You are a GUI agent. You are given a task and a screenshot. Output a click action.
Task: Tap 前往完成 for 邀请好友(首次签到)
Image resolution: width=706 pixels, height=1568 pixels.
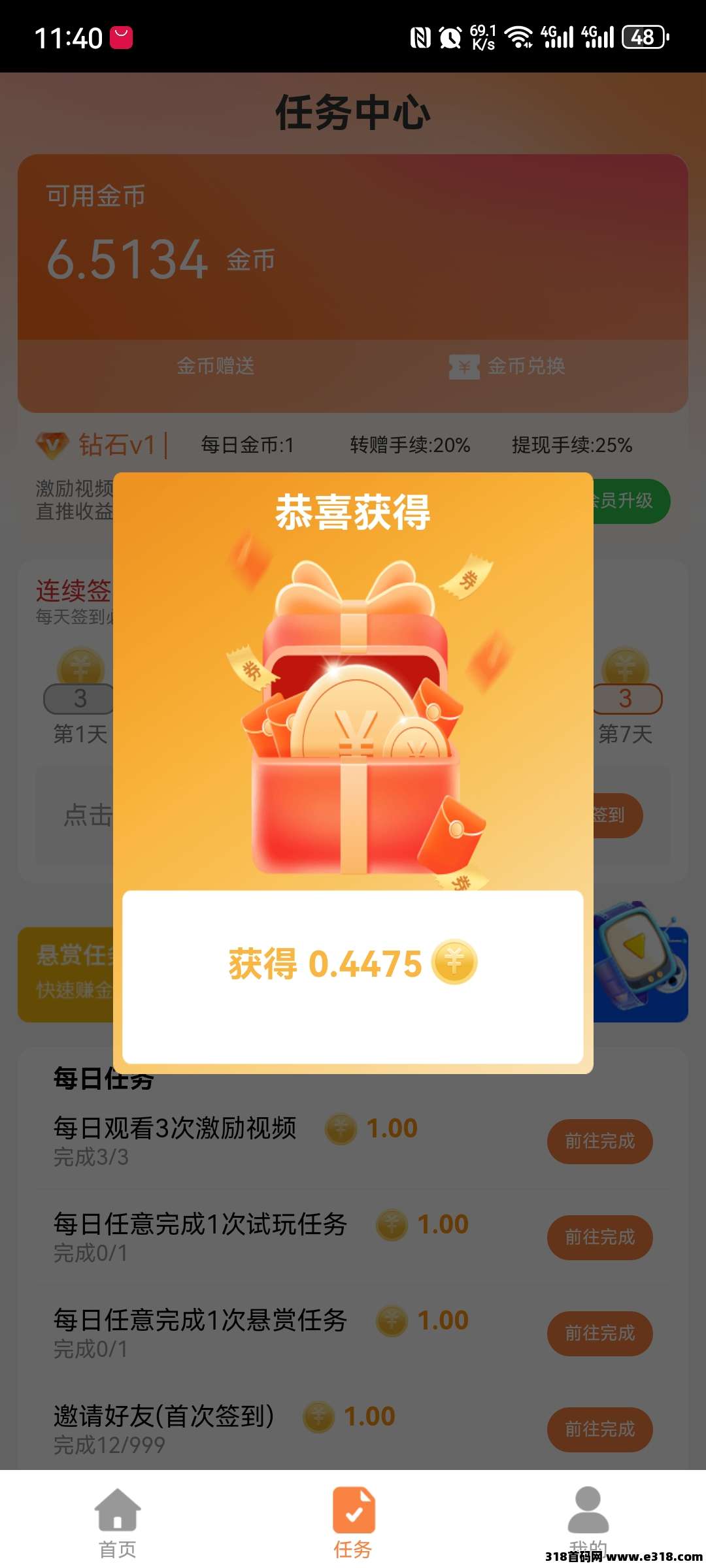pyautogui.click(x=599, y=1429)
